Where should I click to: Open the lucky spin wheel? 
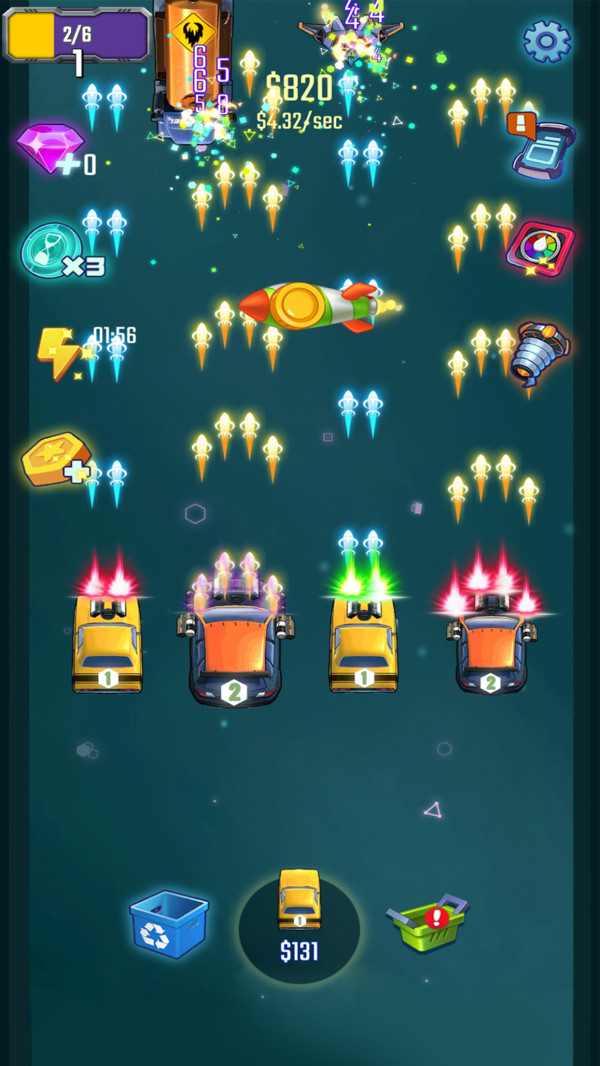click(541, 249)
